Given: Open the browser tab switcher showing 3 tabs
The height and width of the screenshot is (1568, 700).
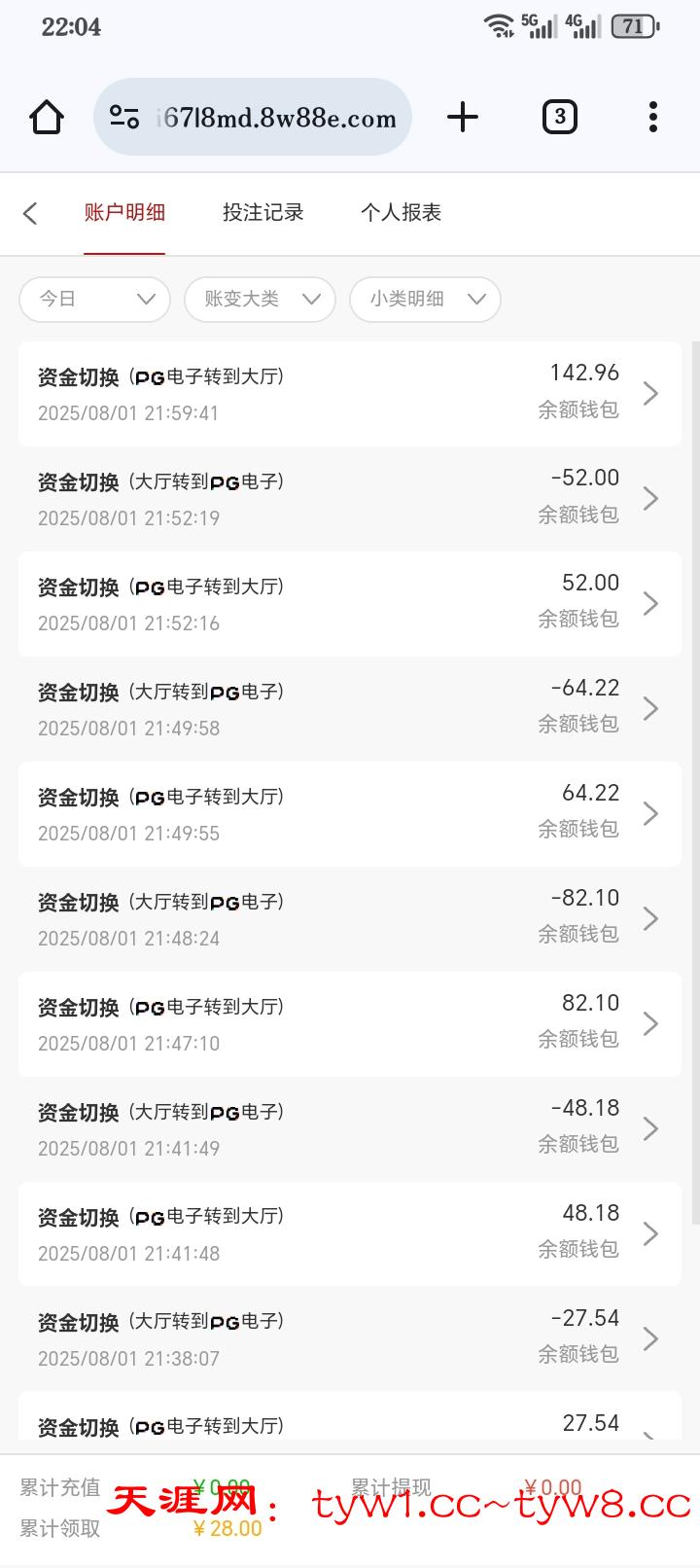Looking at the screenshot, I should pyautogui.click(x=559, y=116).
